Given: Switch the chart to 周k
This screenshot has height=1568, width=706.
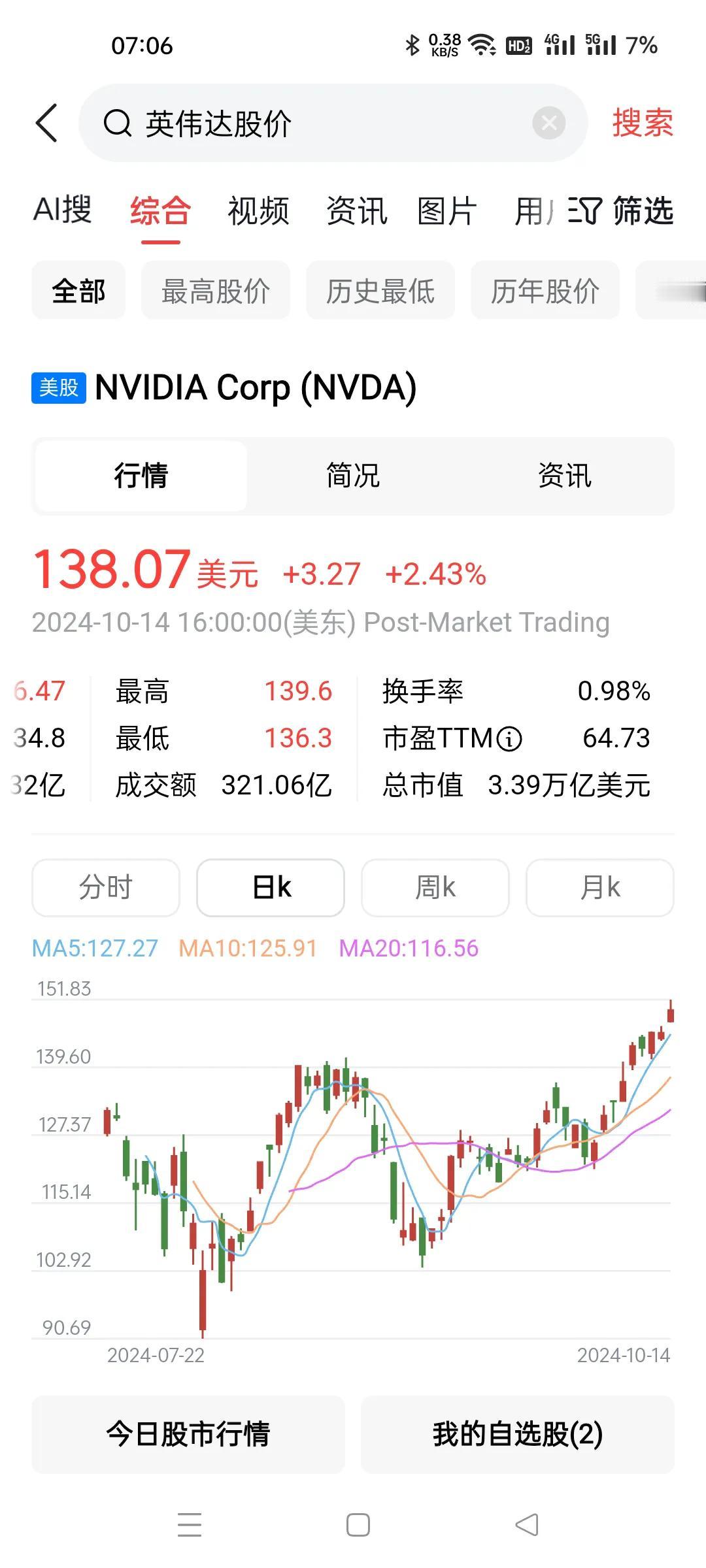Looking at the screenshot, I should click(x=435, y=887).
